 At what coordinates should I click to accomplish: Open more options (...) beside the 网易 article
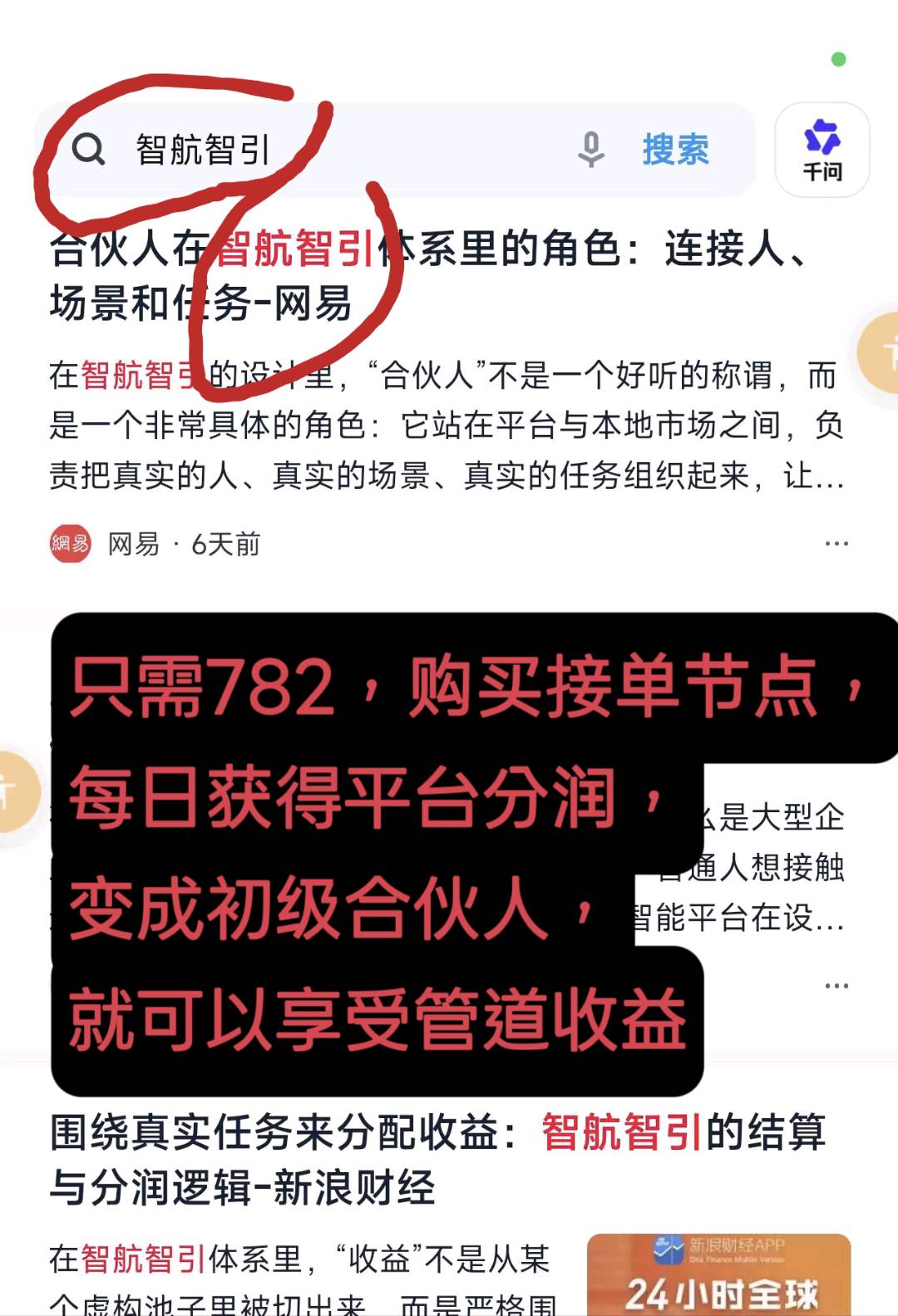coord(836,541)
